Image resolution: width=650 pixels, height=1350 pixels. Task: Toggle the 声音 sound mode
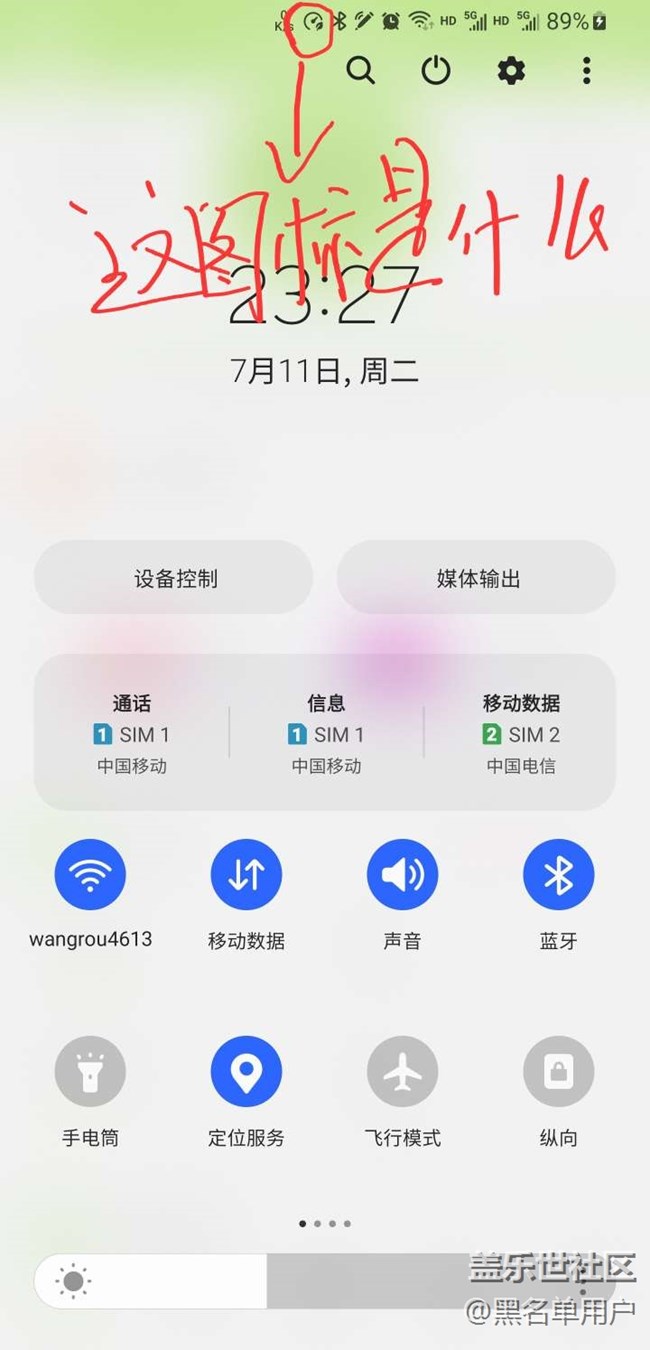[402, 874]
